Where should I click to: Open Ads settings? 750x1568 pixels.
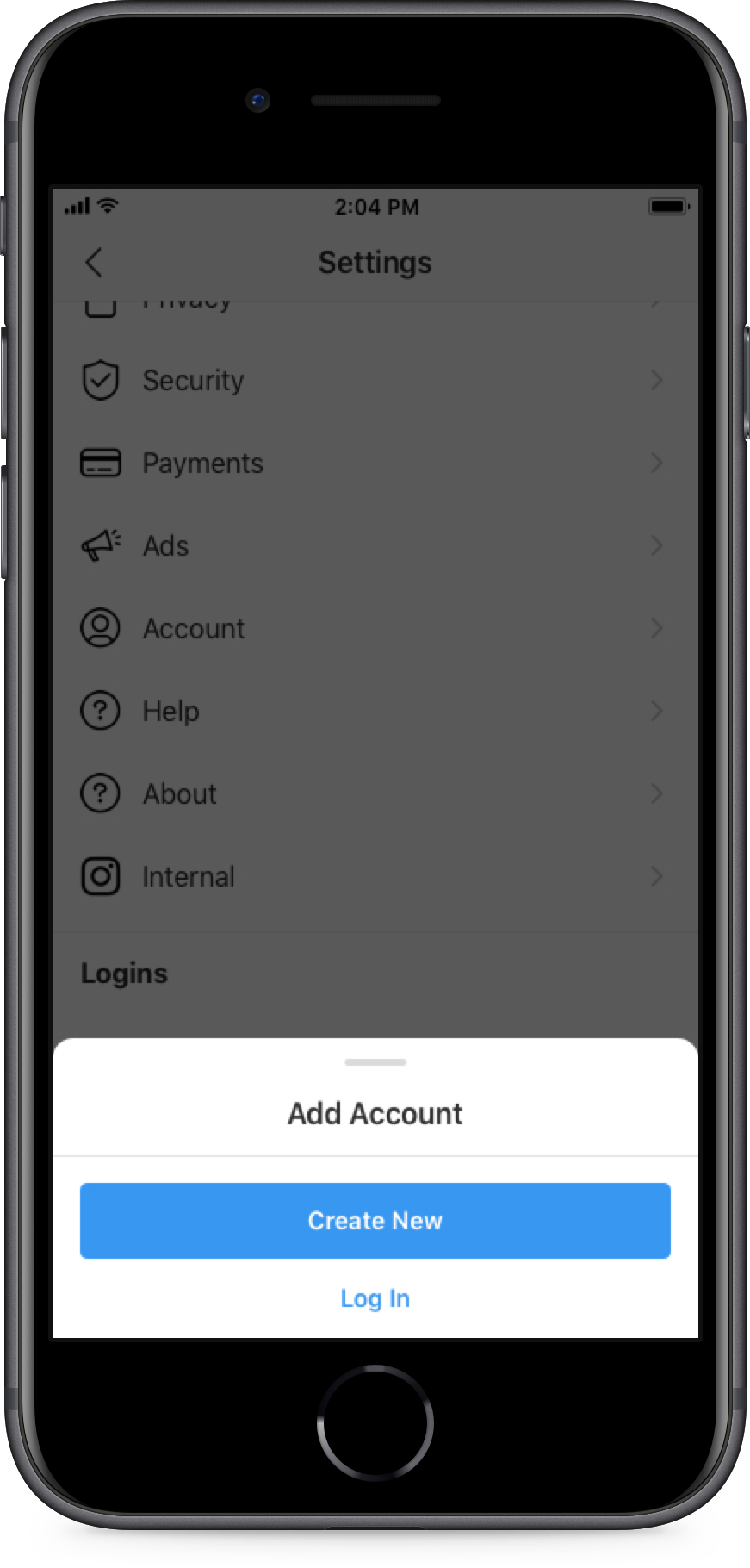(375, 545)
